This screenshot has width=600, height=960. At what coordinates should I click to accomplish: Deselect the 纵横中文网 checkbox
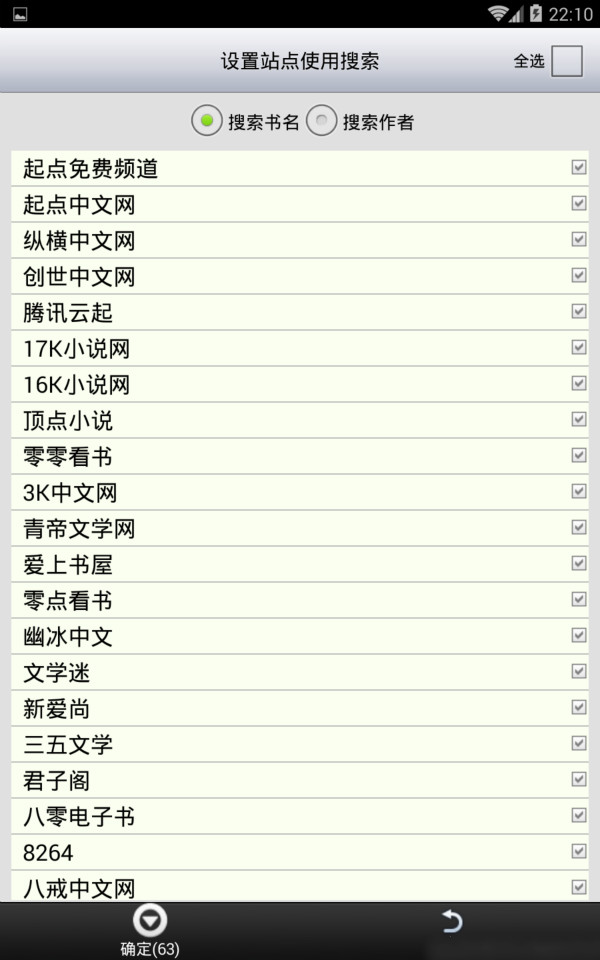click(x=579, y=240)
